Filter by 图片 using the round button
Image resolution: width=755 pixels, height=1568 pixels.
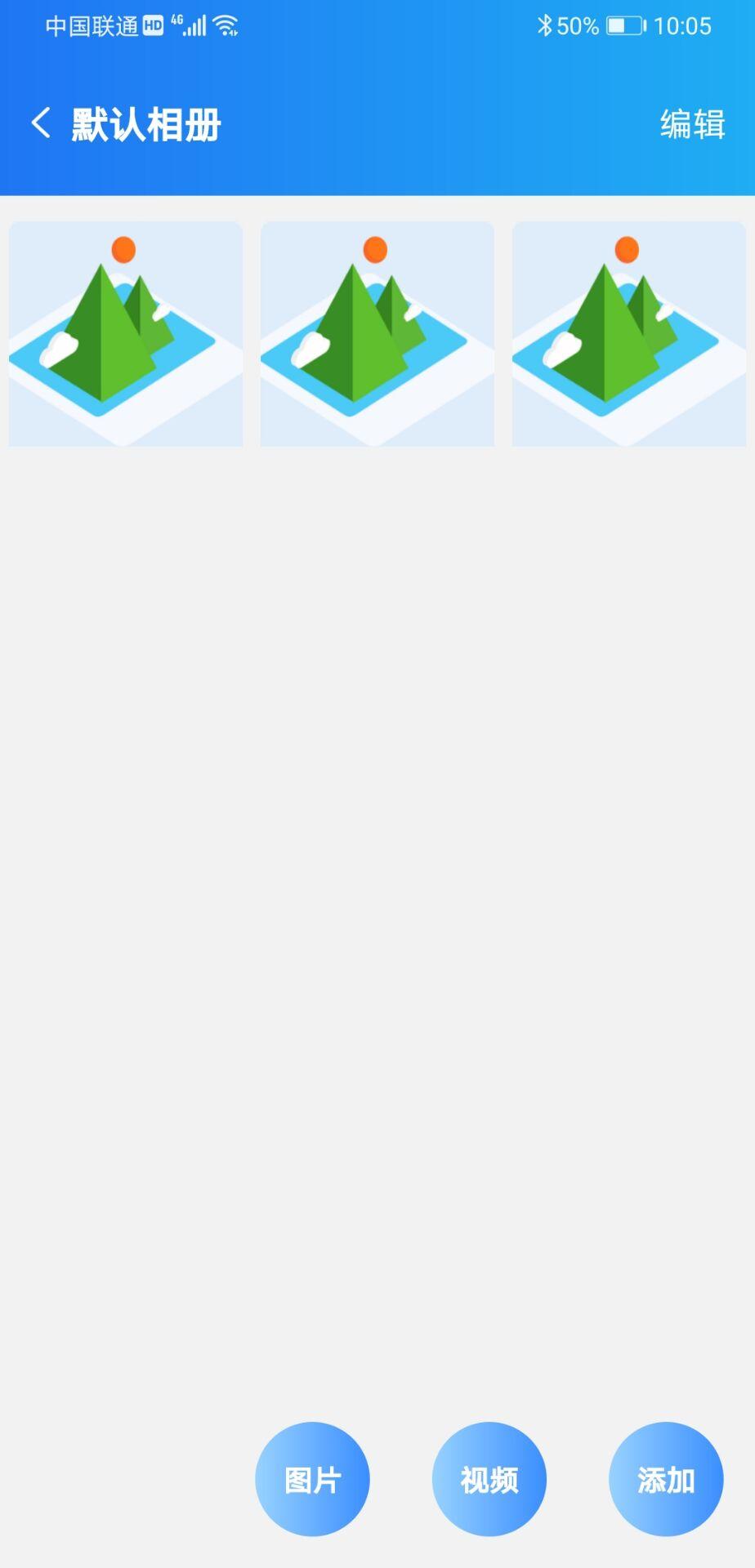pyautogui.click(x=312, y=1479)
